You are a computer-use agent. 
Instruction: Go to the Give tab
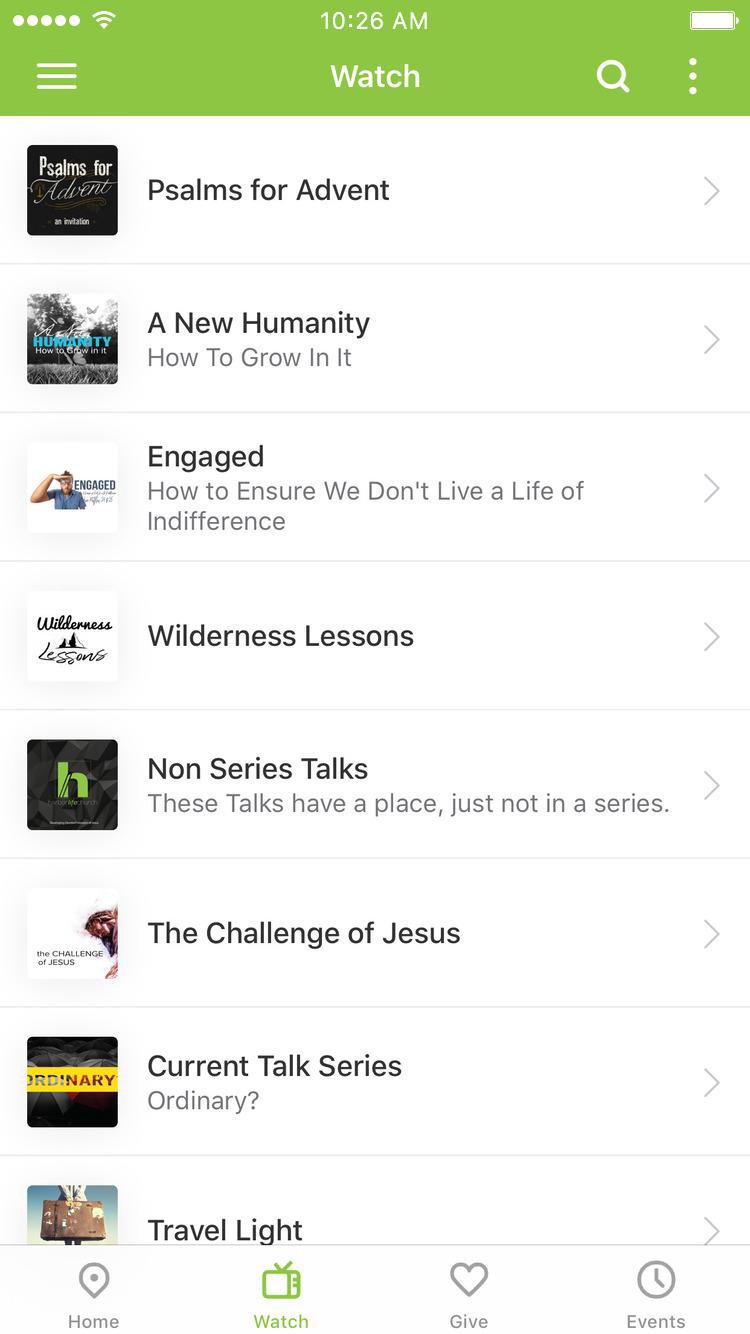pyautogui.click(x=468, y=1292)
